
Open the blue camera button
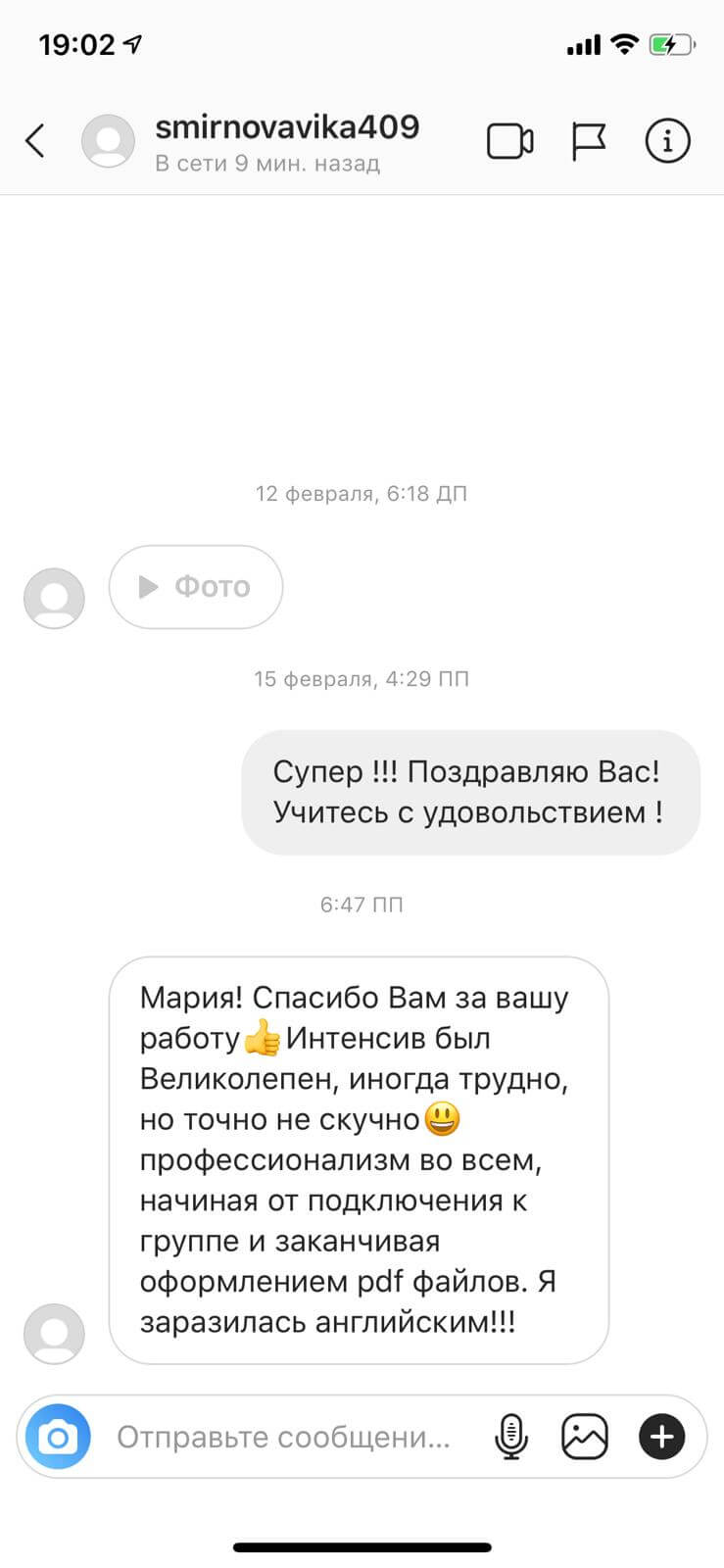pos(58,1437)
